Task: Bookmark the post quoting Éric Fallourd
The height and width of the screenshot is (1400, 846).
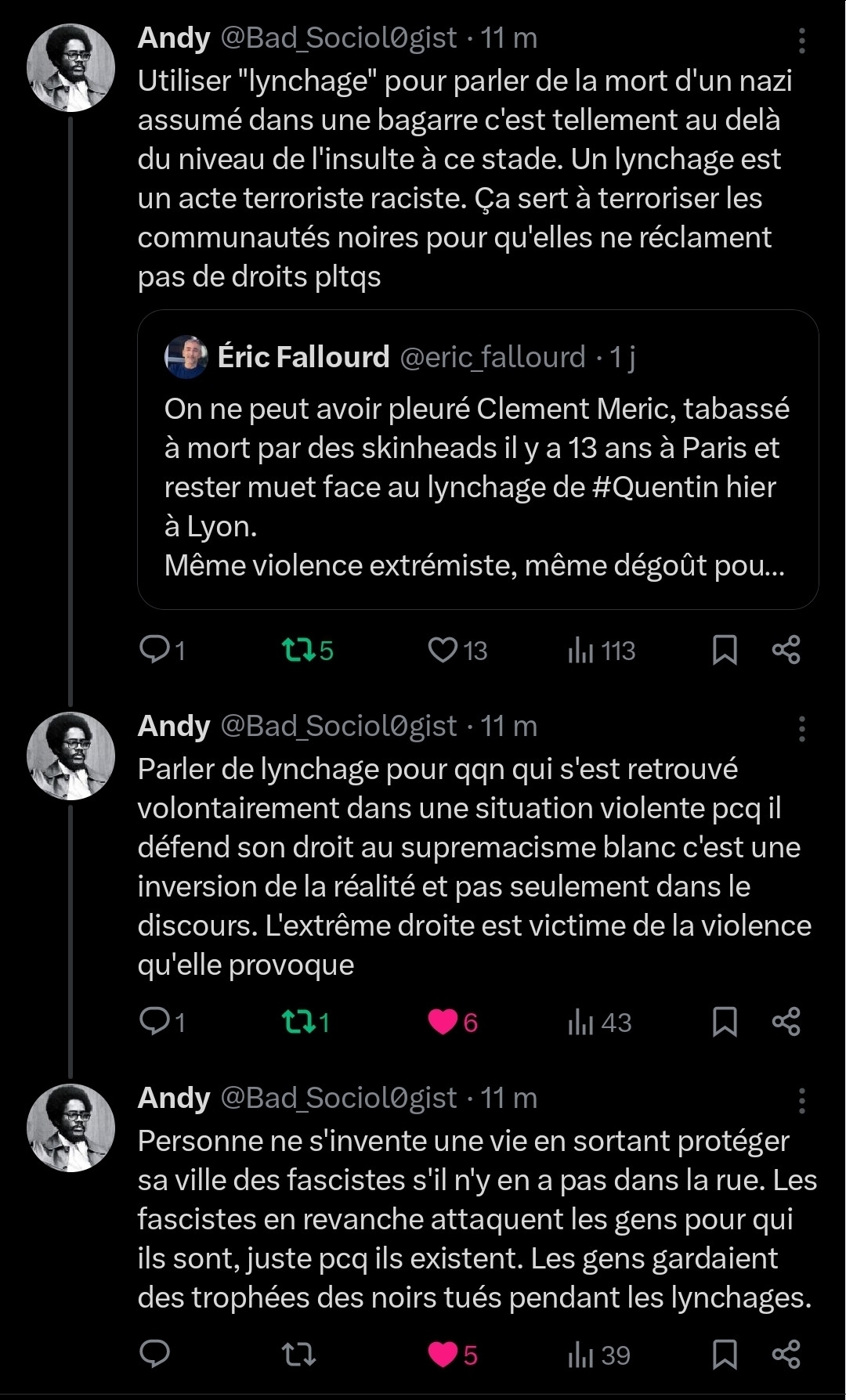Action: [725, 650]
